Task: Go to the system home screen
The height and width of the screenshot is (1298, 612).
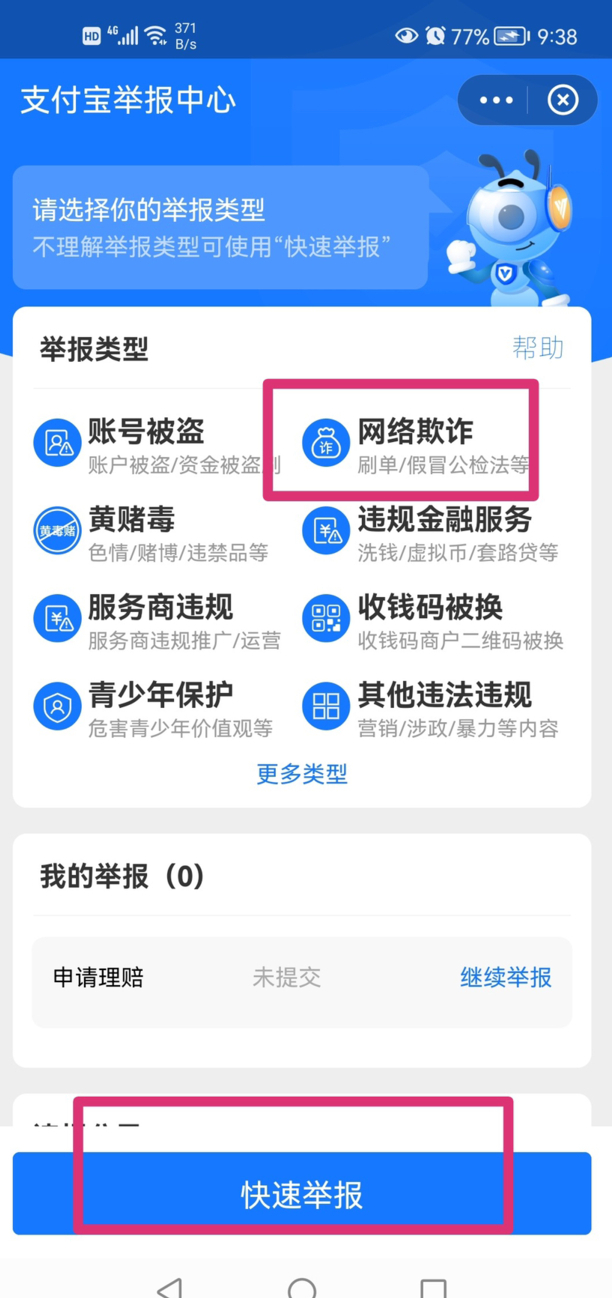Action: pyautogui.click(x=302, y=1286)
